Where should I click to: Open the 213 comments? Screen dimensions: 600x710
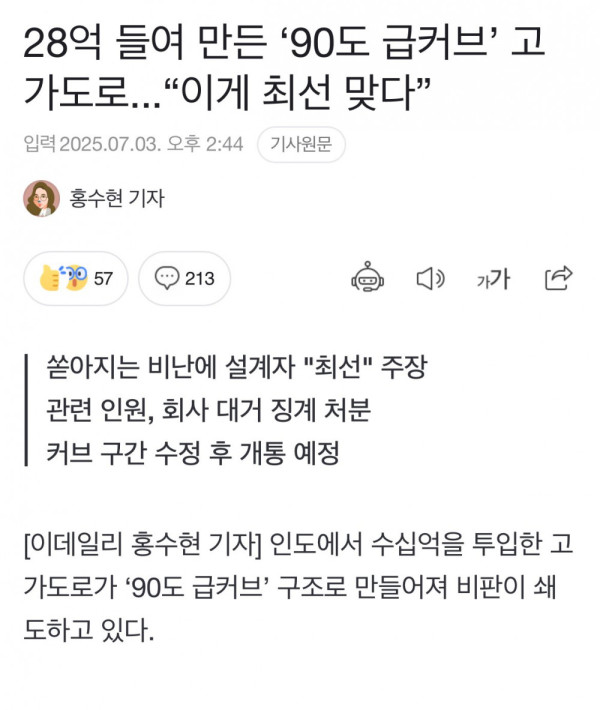(185, 278)
